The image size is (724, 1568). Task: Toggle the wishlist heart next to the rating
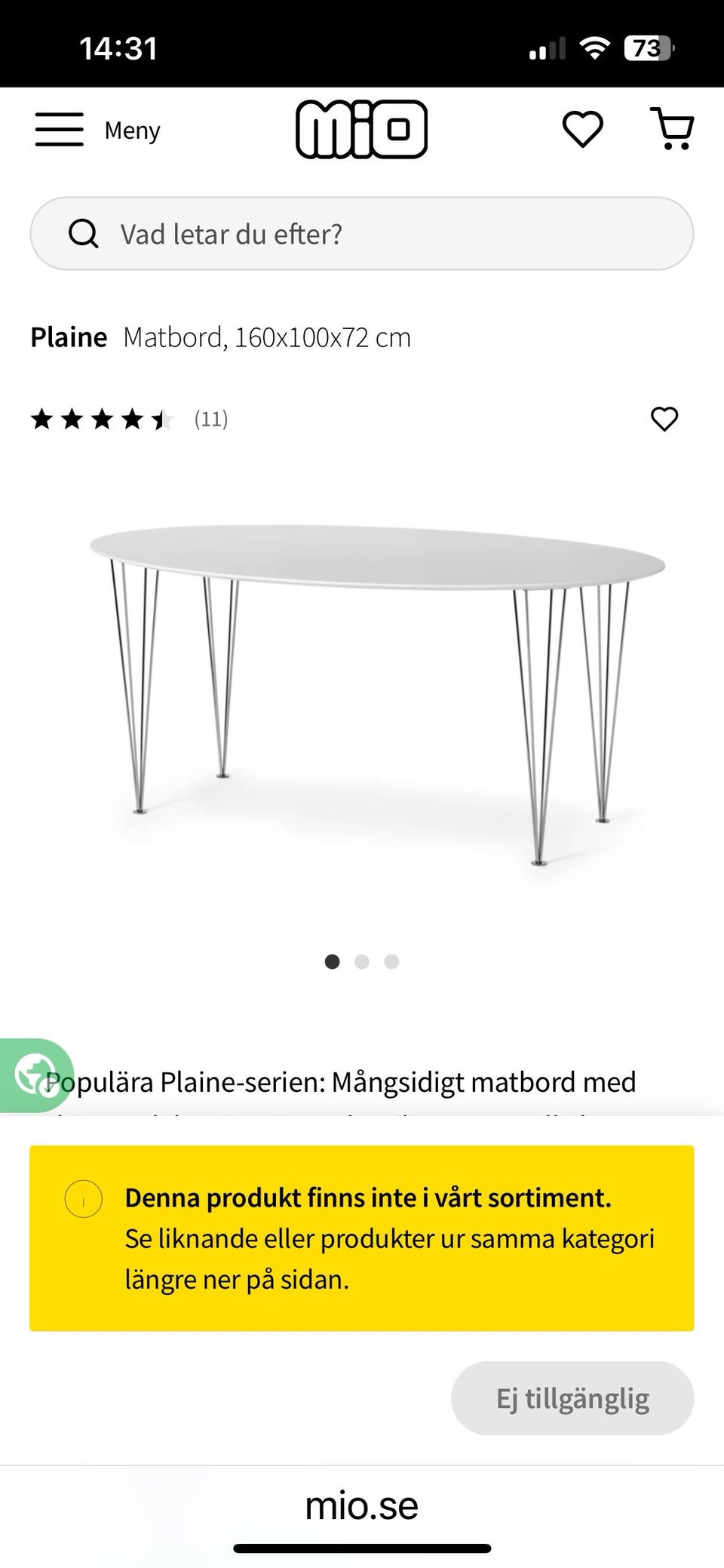coord(664,420)
